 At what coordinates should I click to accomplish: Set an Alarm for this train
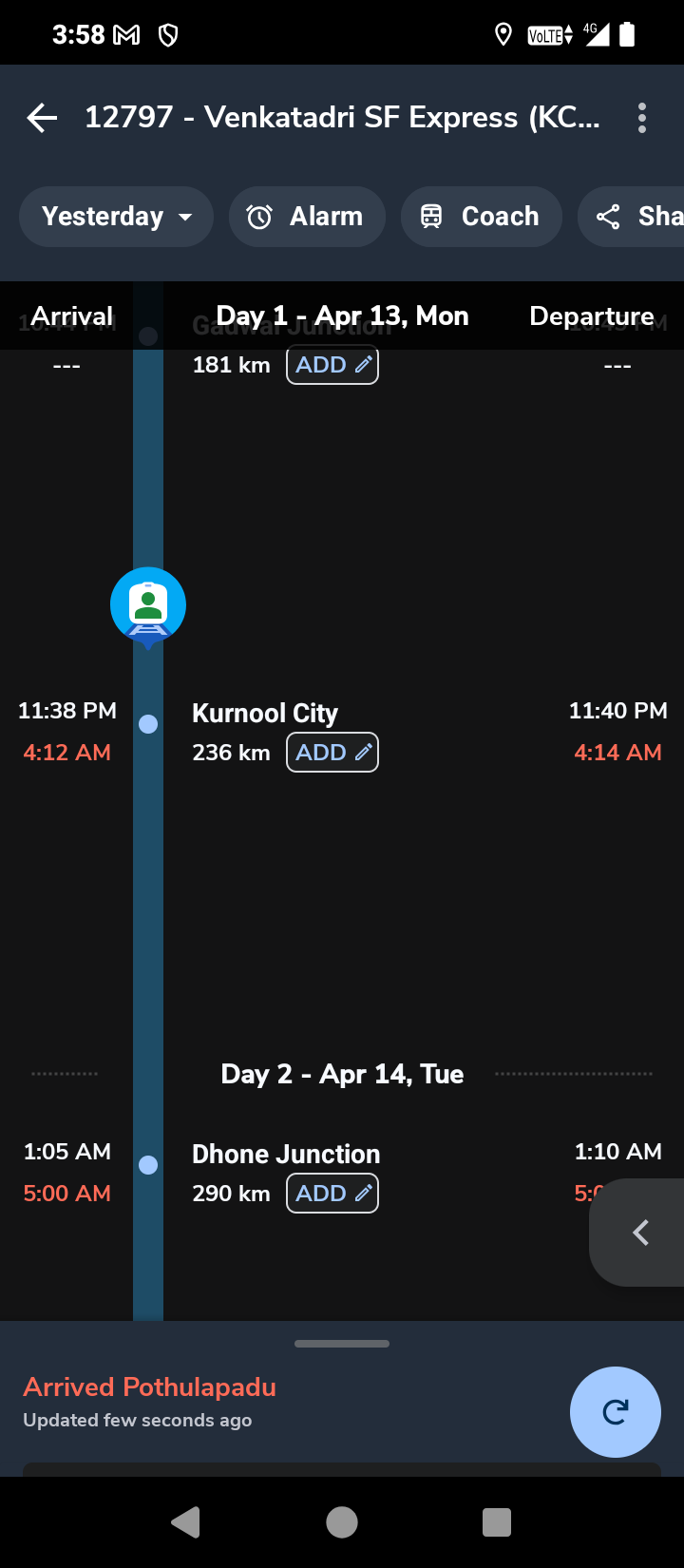point(306,217)
